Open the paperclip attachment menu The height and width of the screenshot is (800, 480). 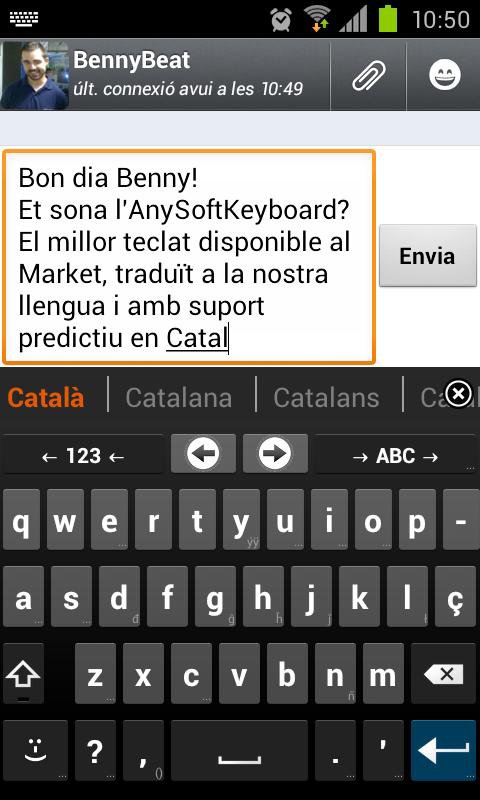[x=368, y=75]
